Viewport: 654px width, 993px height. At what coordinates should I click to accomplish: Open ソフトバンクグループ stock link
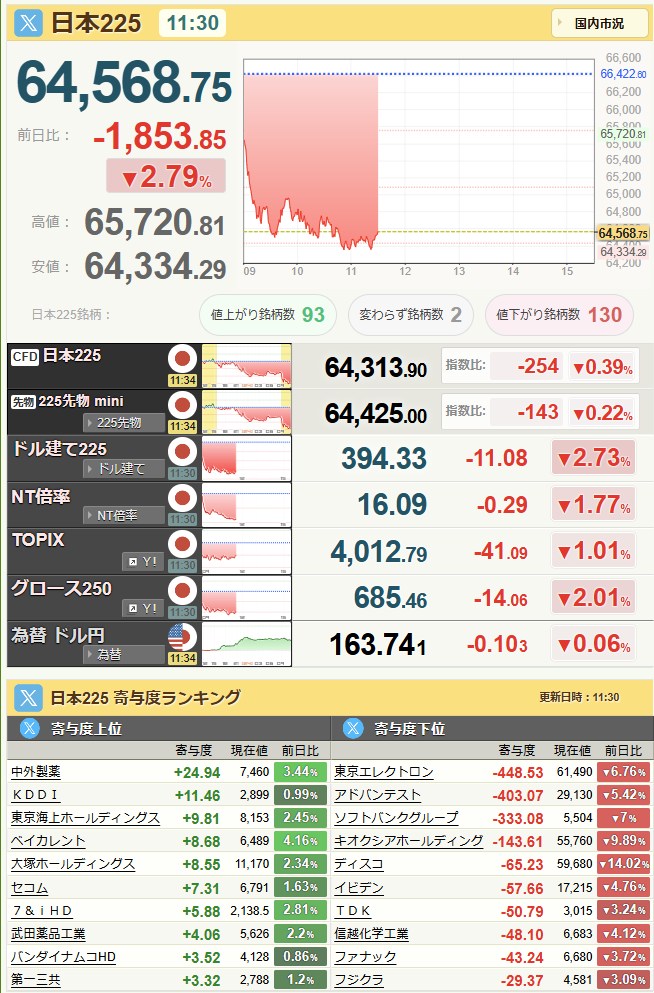(396, 818)
